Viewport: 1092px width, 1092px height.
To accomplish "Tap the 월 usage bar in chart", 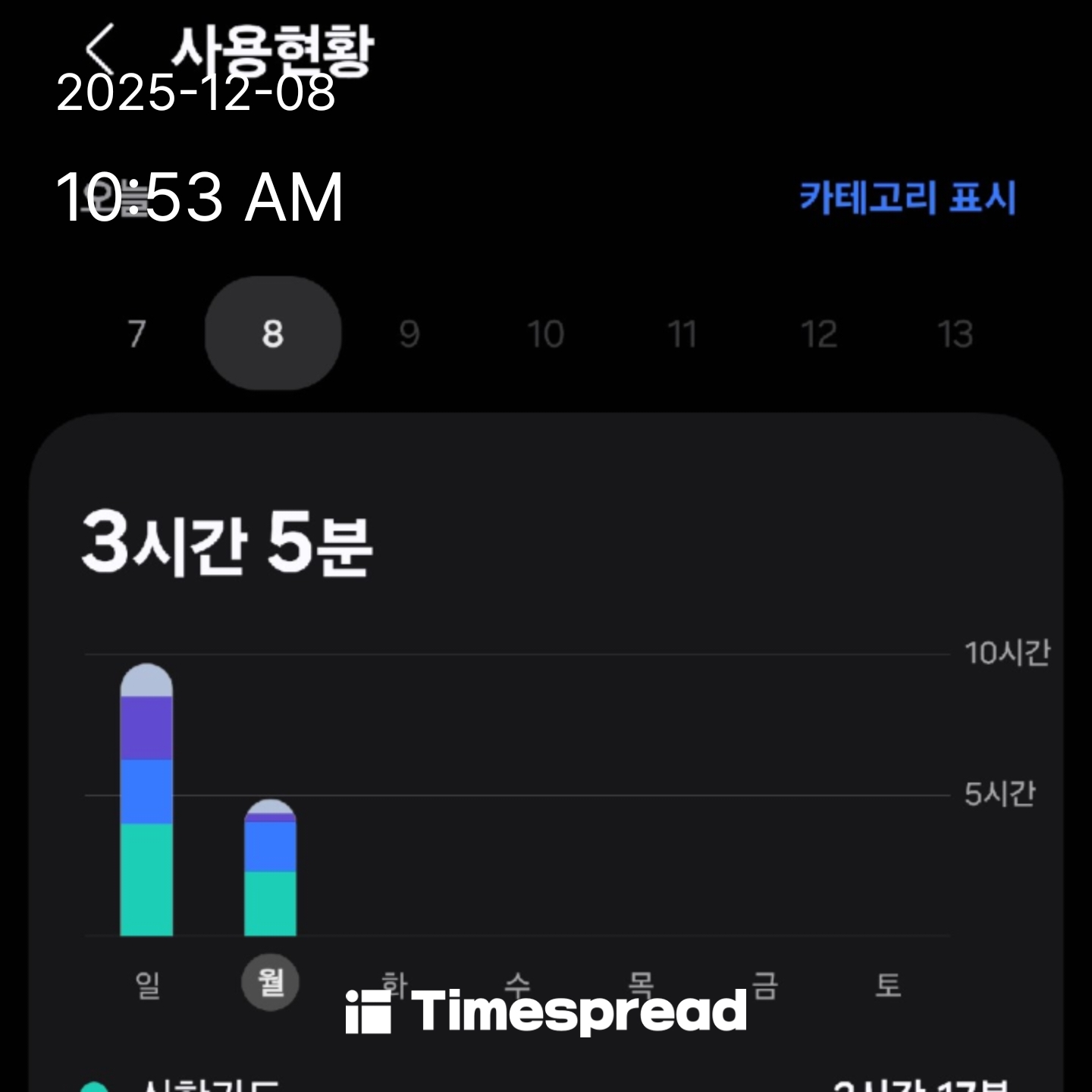I will coord(270,868).
